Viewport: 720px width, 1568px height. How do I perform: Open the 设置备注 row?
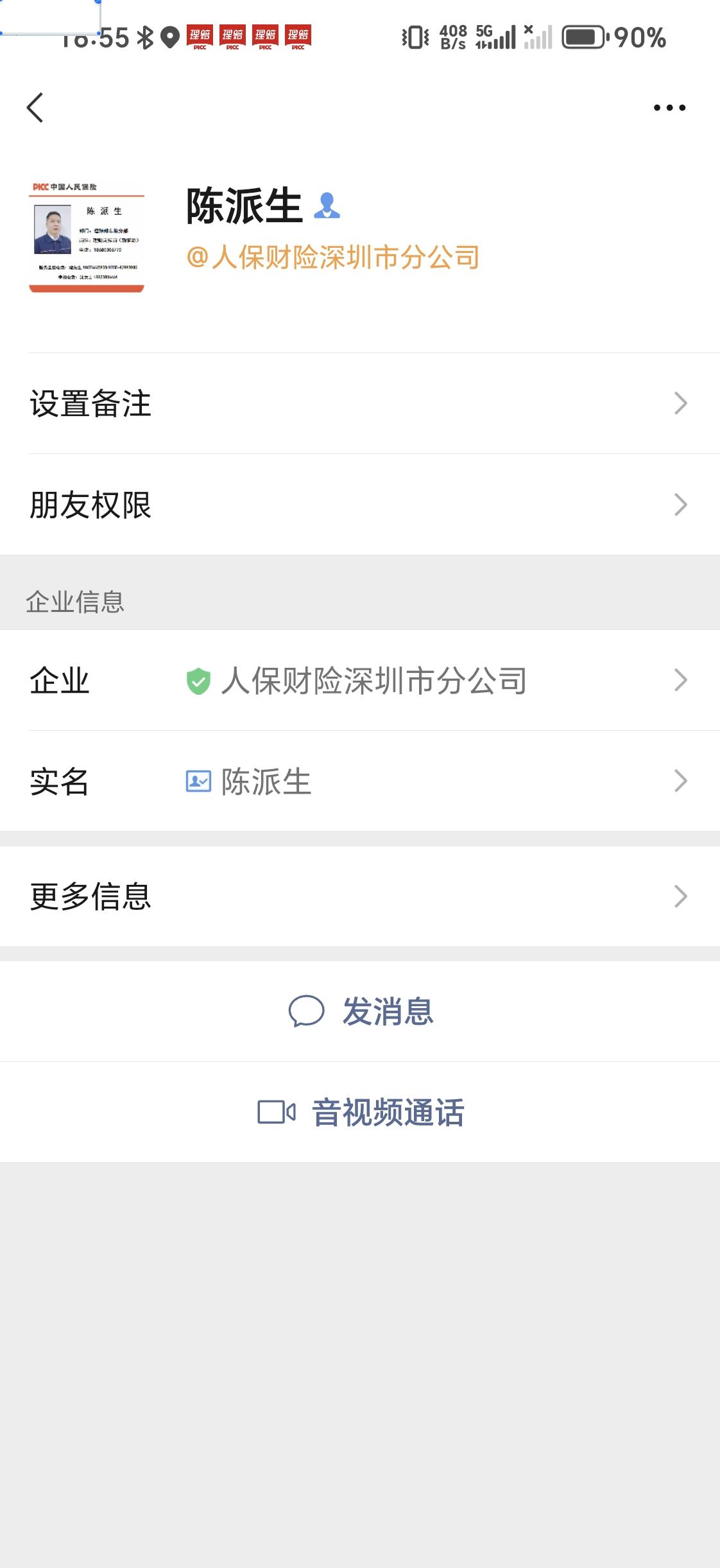click(360, 403)
